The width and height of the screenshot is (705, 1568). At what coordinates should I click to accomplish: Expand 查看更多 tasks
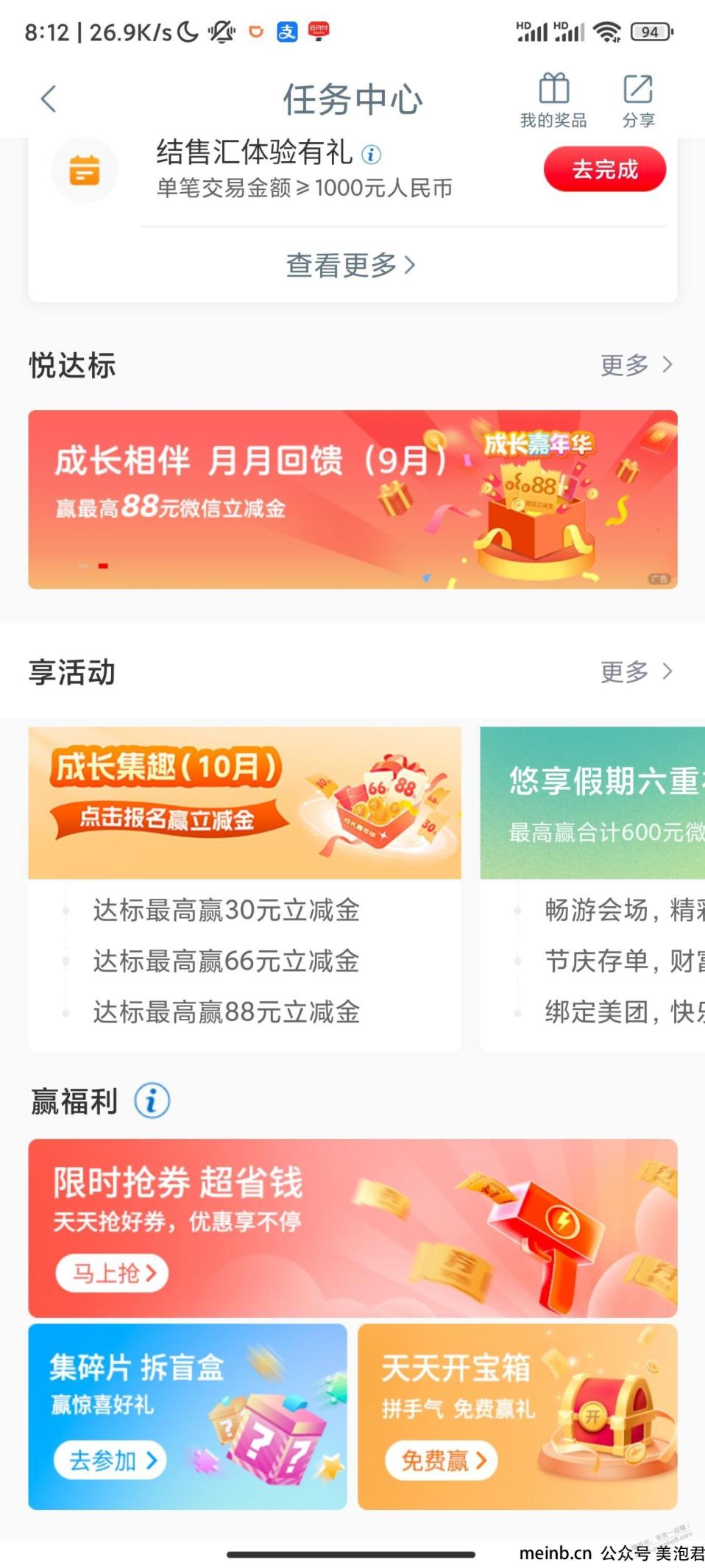click(351, 265)
